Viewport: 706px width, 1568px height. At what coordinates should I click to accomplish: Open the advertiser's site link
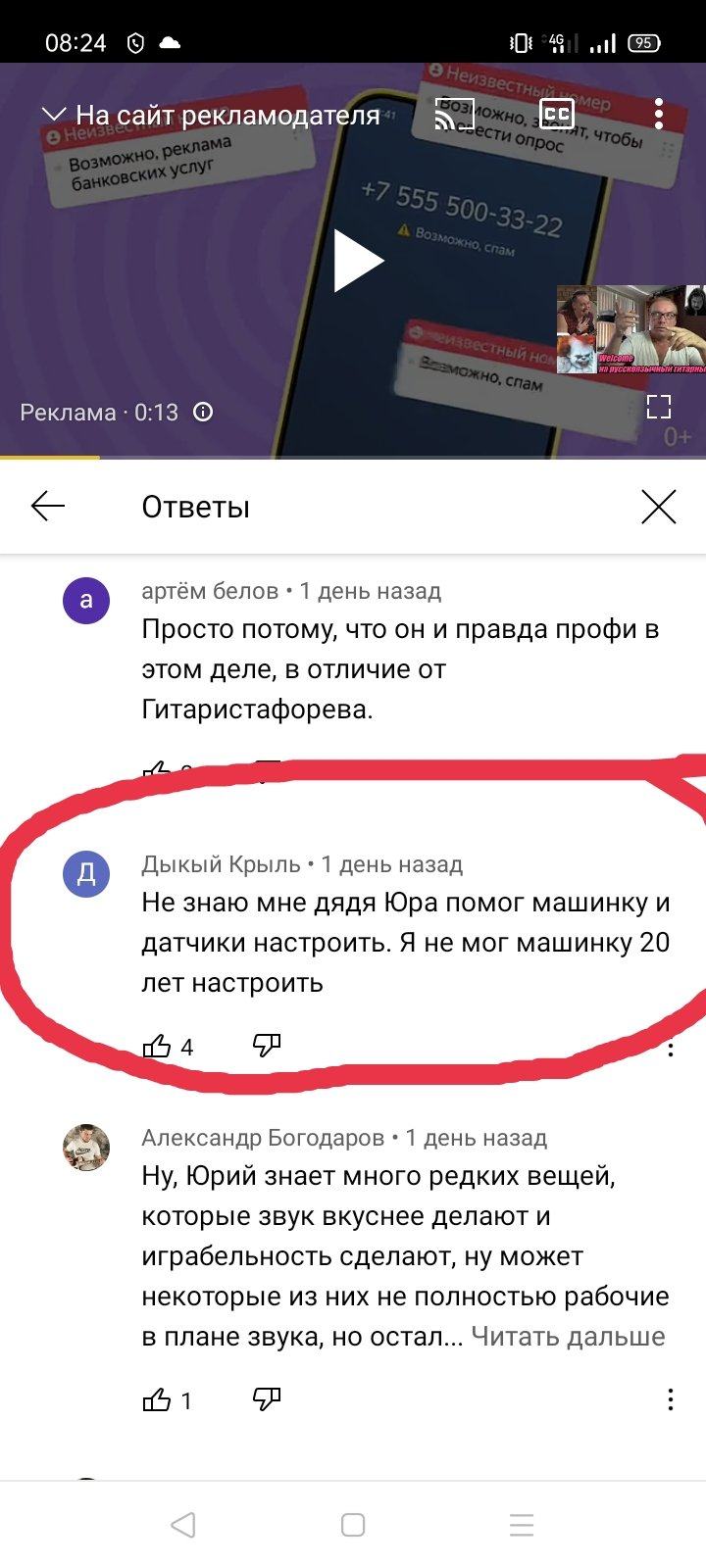click(x=211, y=116)
